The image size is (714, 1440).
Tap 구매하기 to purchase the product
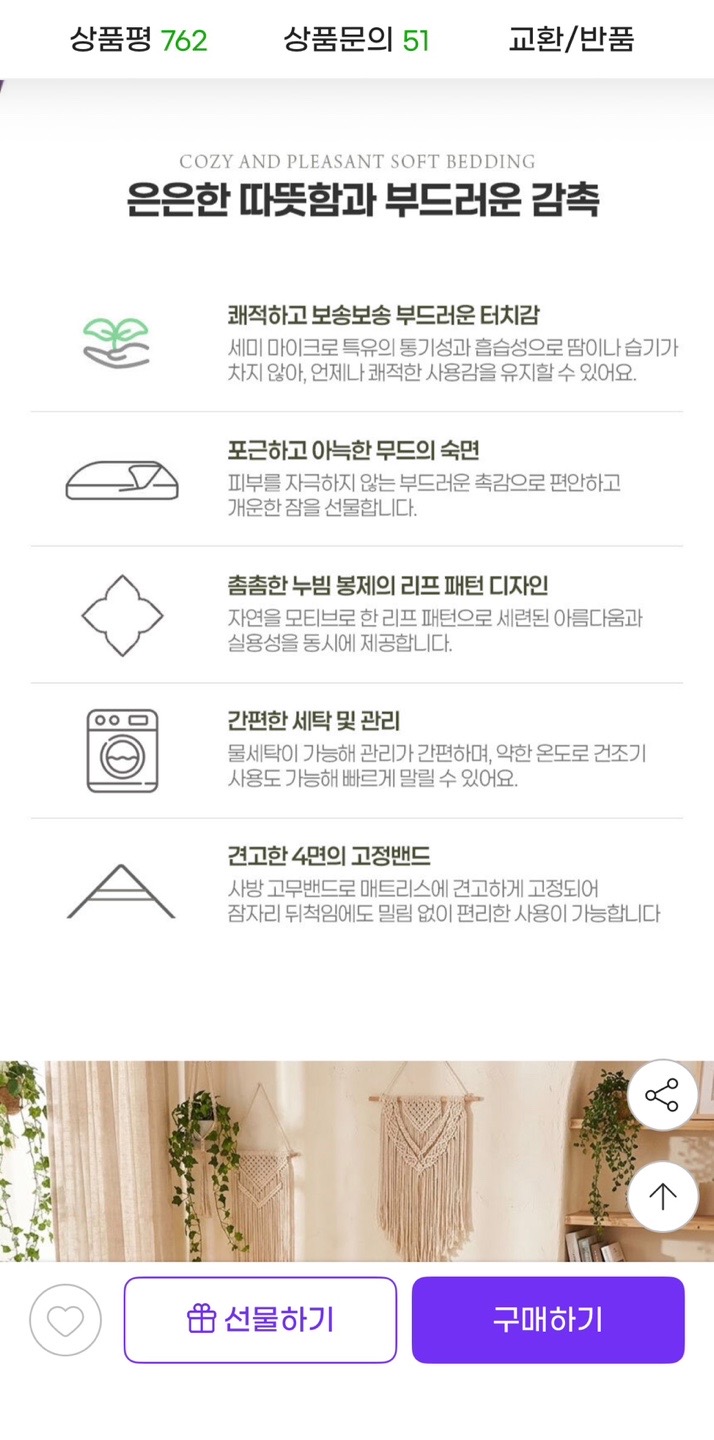coord(548,1320)
